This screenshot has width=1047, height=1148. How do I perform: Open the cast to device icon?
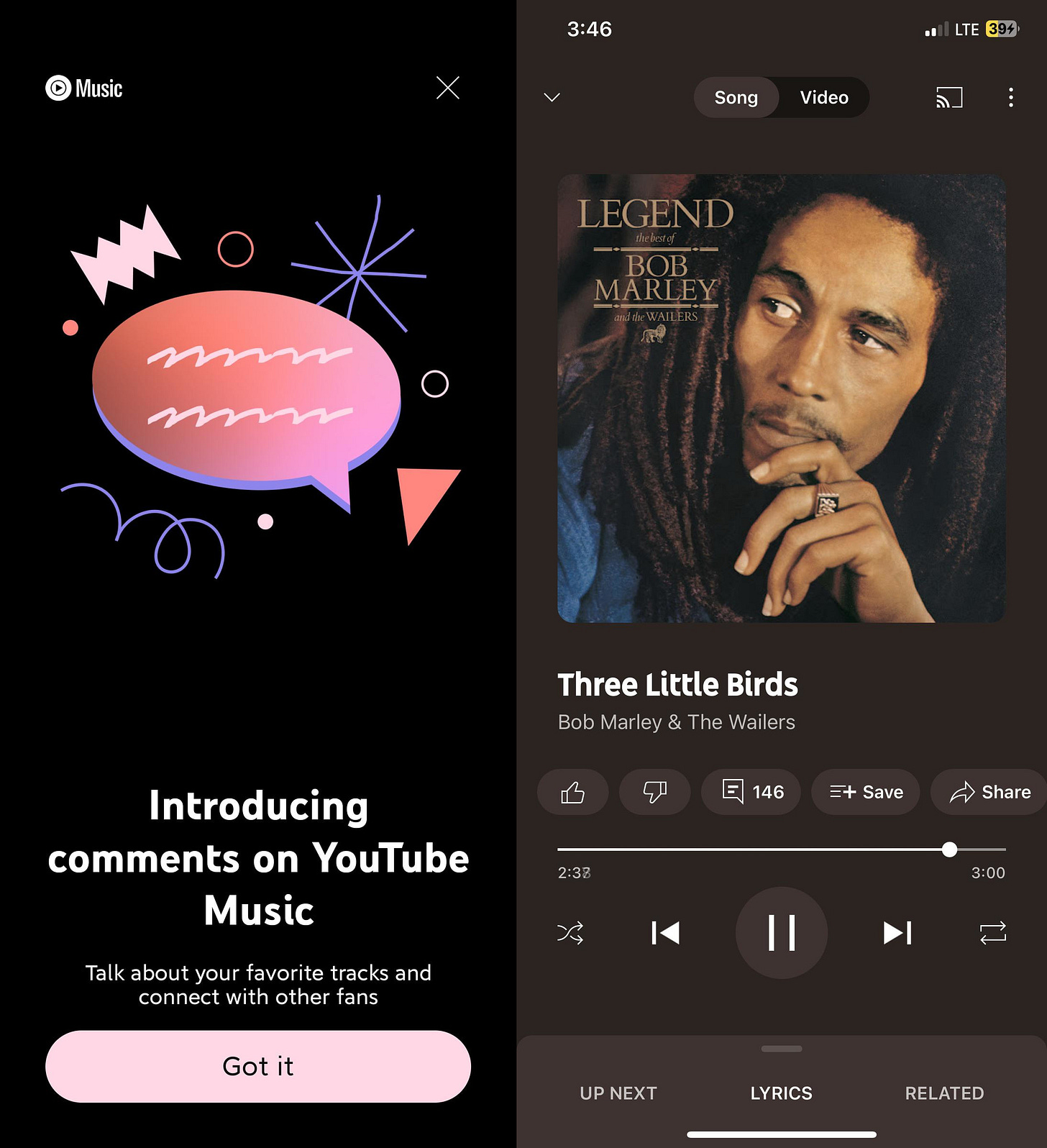(x=948, y=97)
